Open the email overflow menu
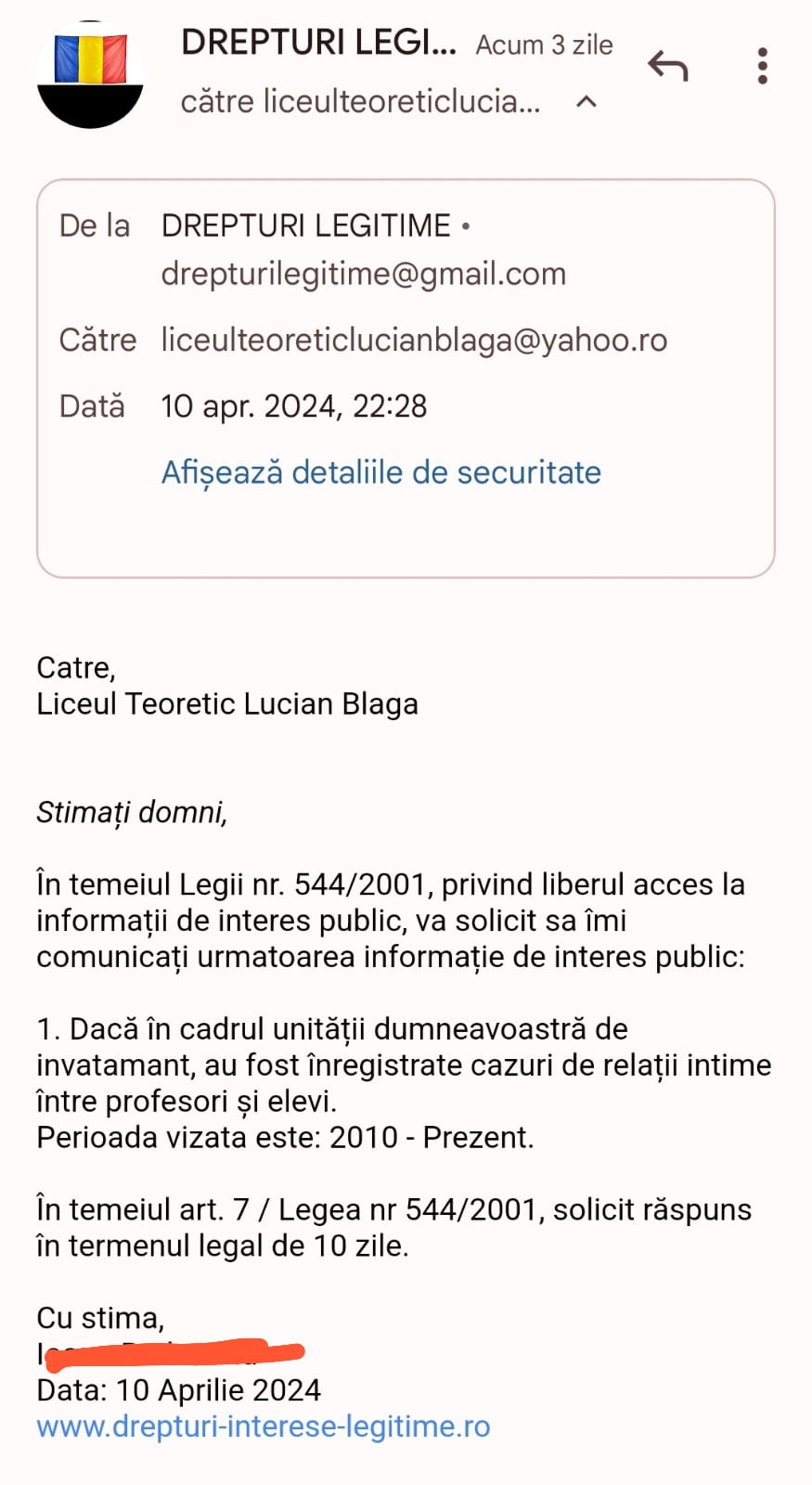812x1485 pixels. coord(762,66)
